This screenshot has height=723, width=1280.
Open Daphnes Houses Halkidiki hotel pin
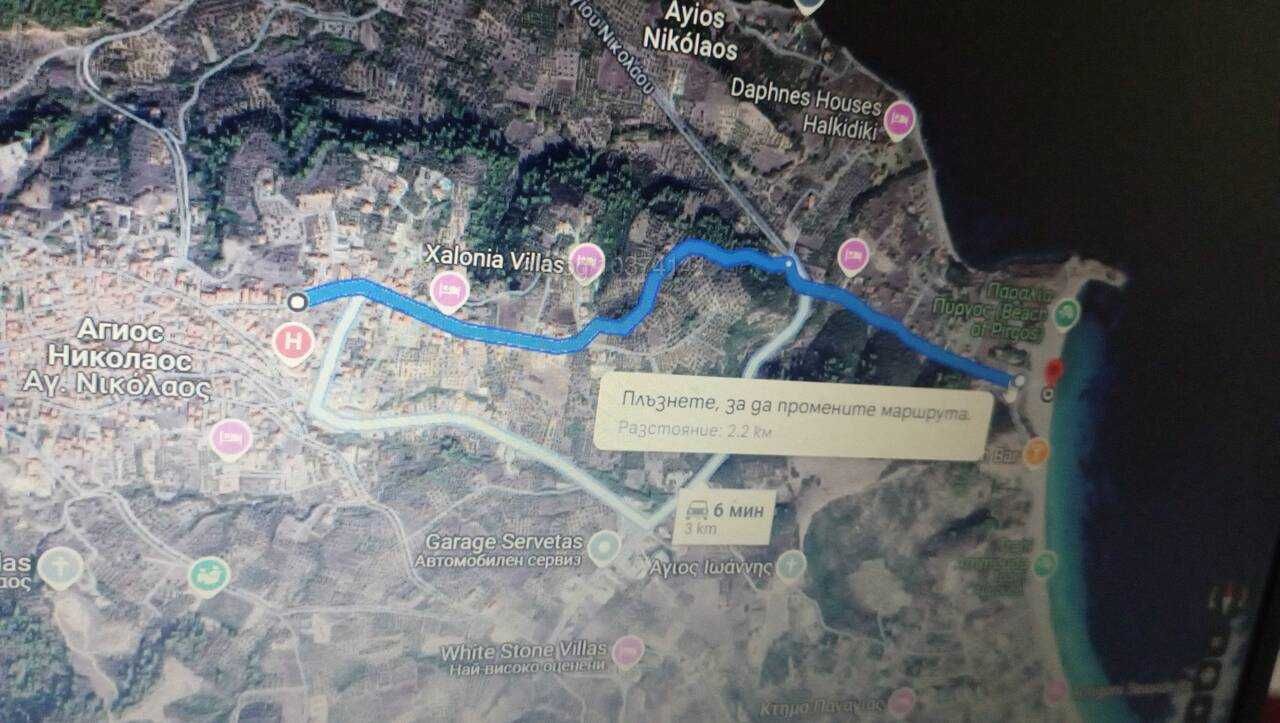click(900, 120)
